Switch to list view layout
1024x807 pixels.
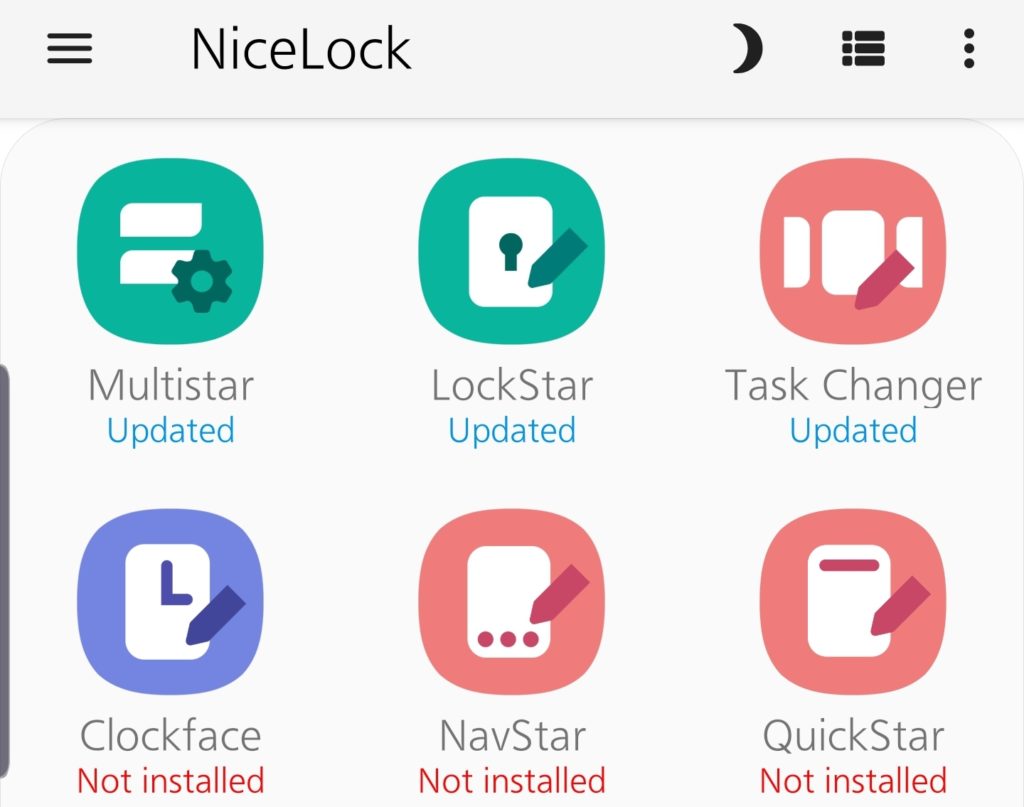point(863,49)
